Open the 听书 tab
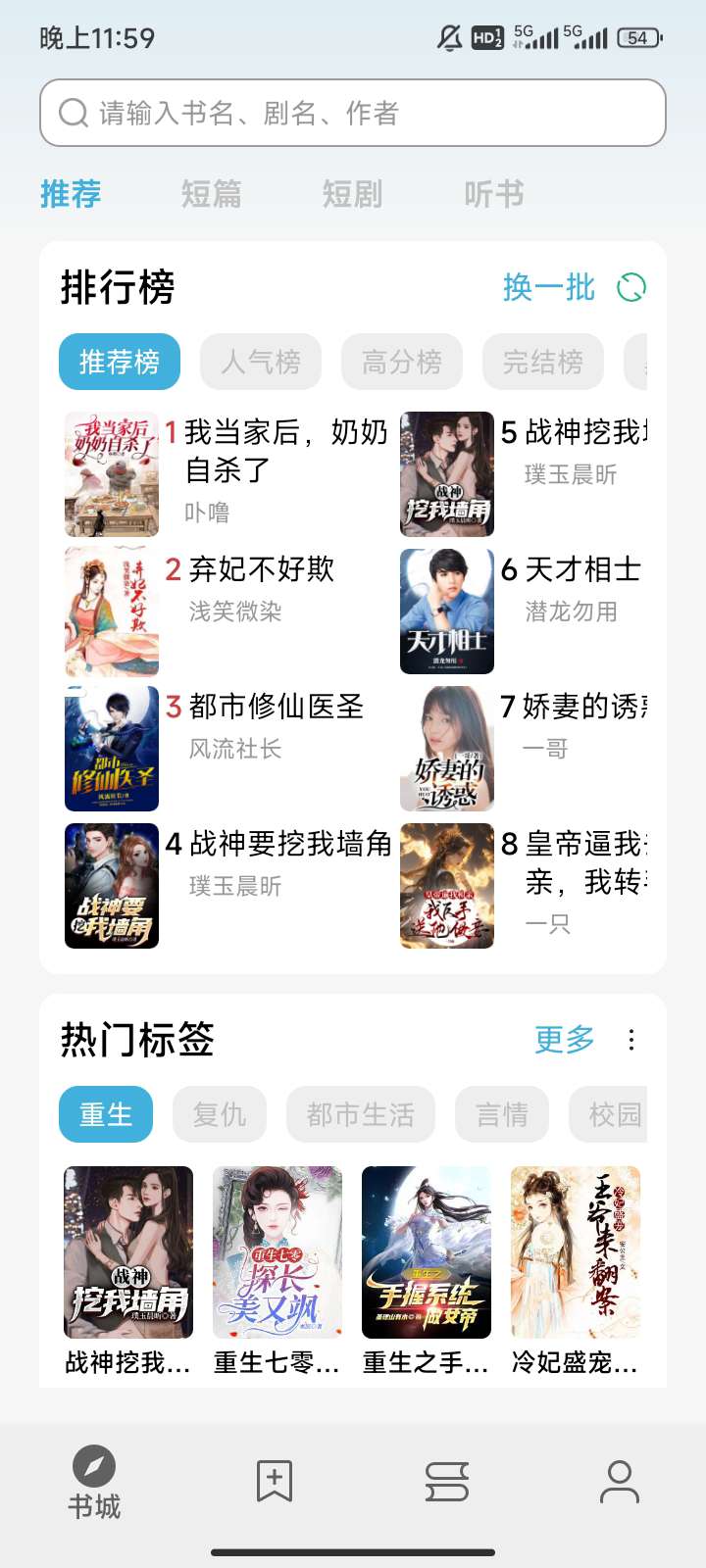706x1568 pixels. point(493,194)
